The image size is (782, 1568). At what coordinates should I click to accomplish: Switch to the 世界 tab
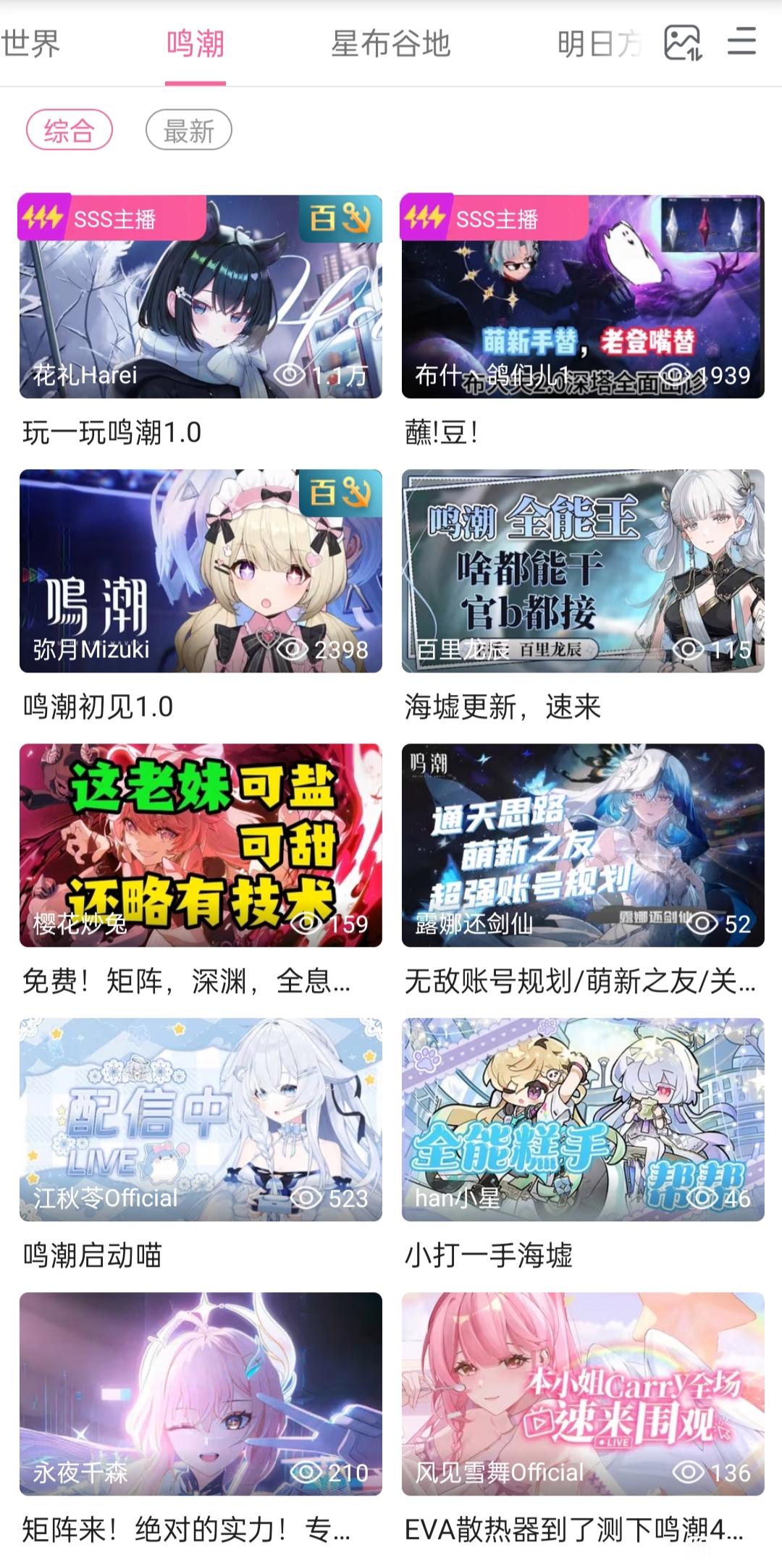pyautogui.click(x=30, y=45)
